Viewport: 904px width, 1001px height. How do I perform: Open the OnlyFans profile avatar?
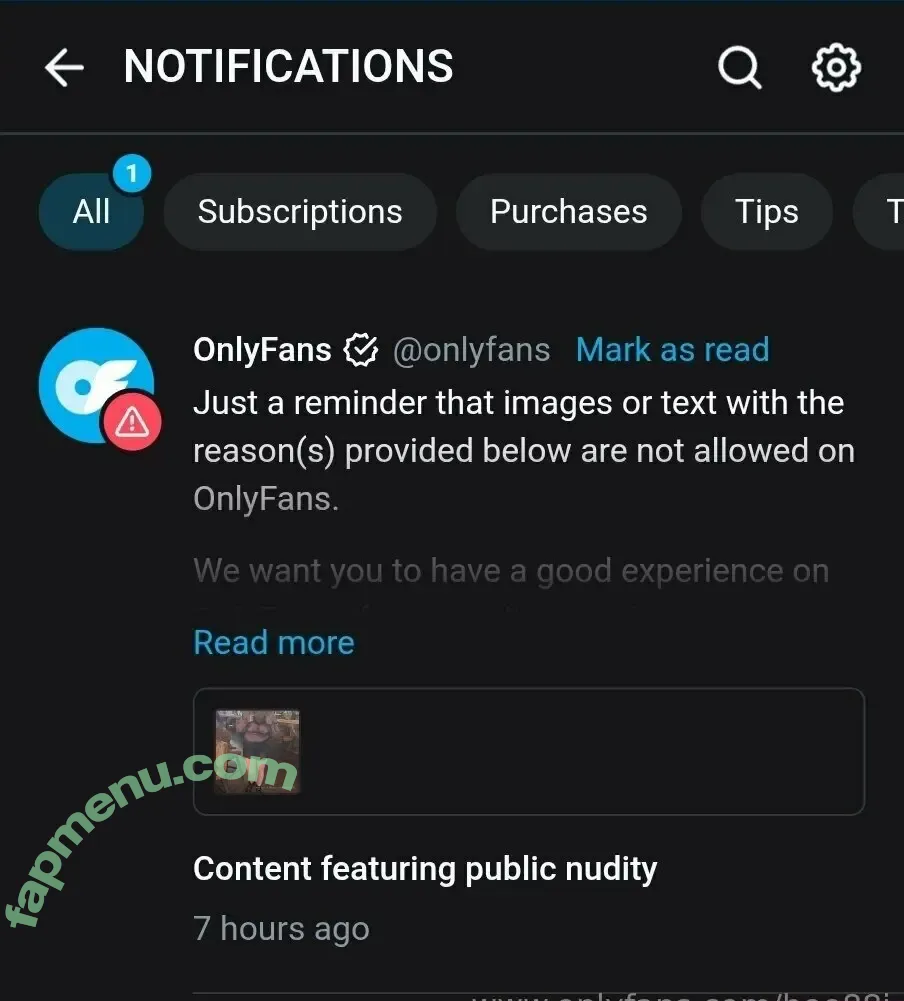click(97, 386)
